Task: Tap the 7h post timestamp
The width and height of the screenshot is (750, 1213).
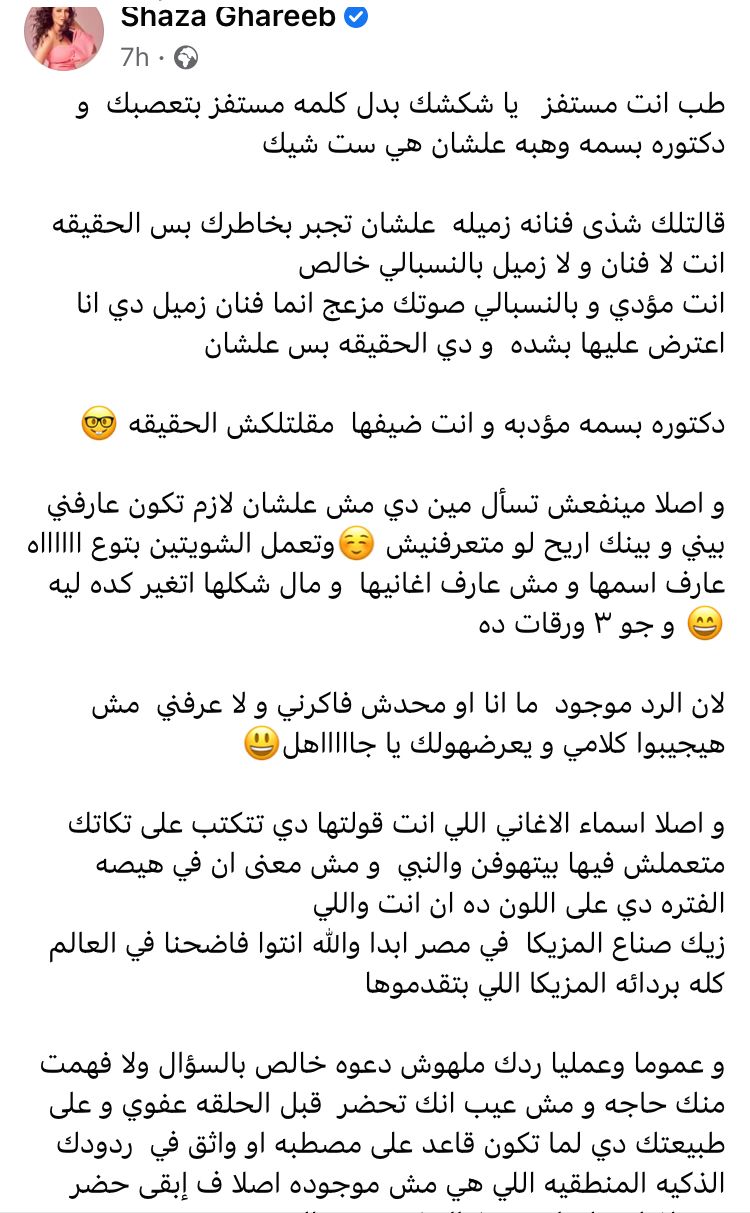Action: coord(133,58)
